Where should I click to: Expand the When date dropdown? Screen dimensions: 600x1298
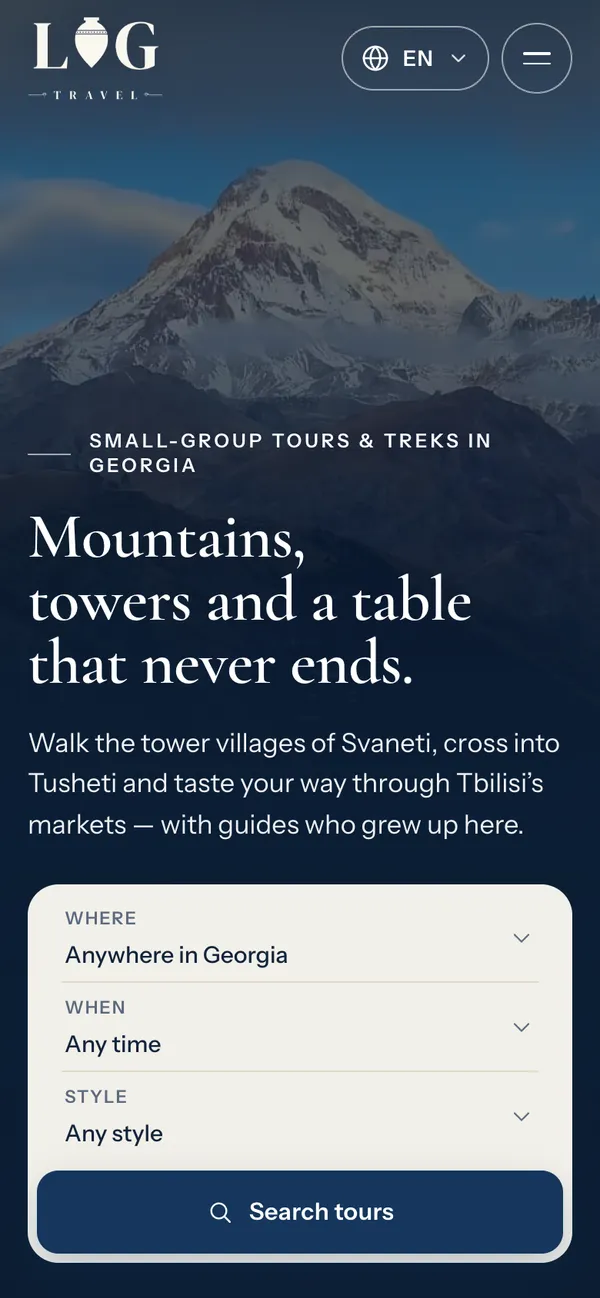click(300, 1027)
